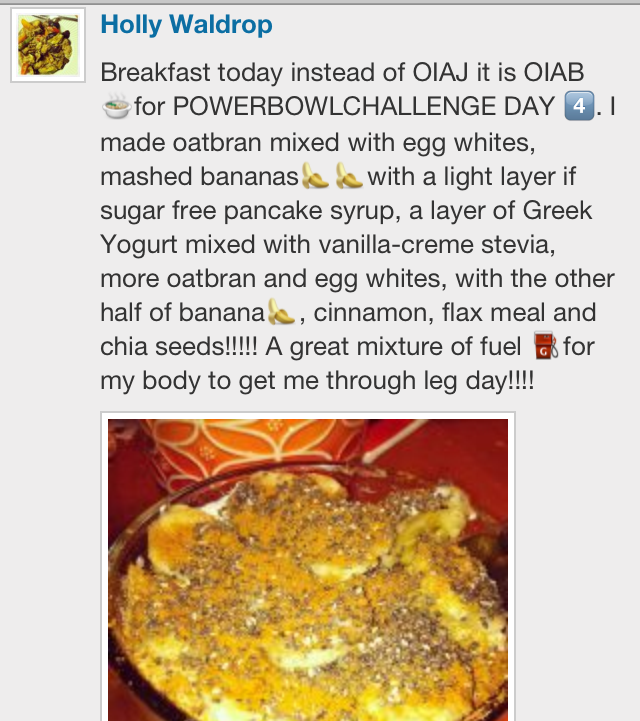Tap Holly Waldrop's profile picture
640x721 pixels.
(x=46, y=48)
